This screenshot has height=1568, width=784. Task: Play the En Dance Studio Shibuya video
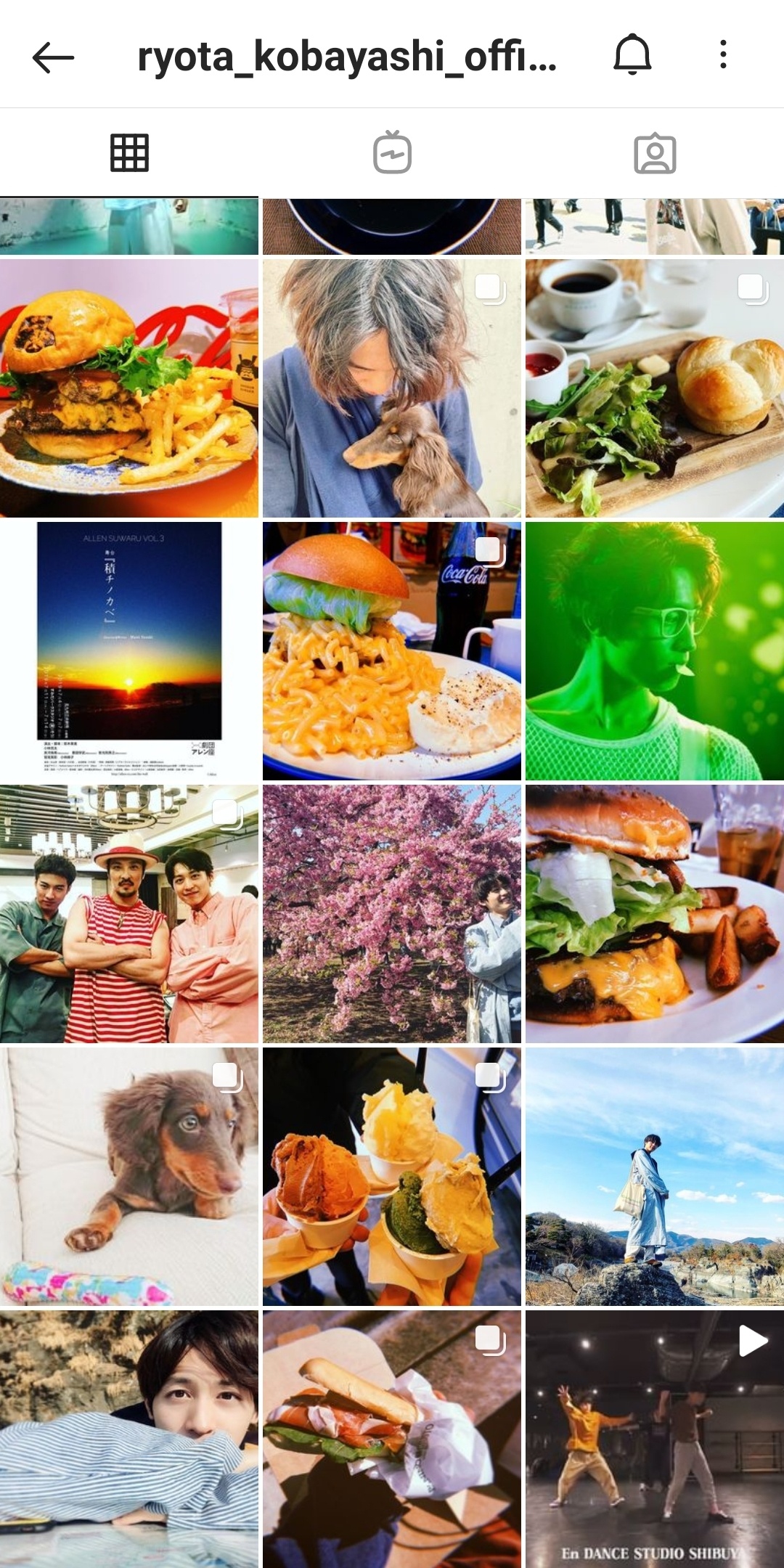click(x=655, y=1439)
